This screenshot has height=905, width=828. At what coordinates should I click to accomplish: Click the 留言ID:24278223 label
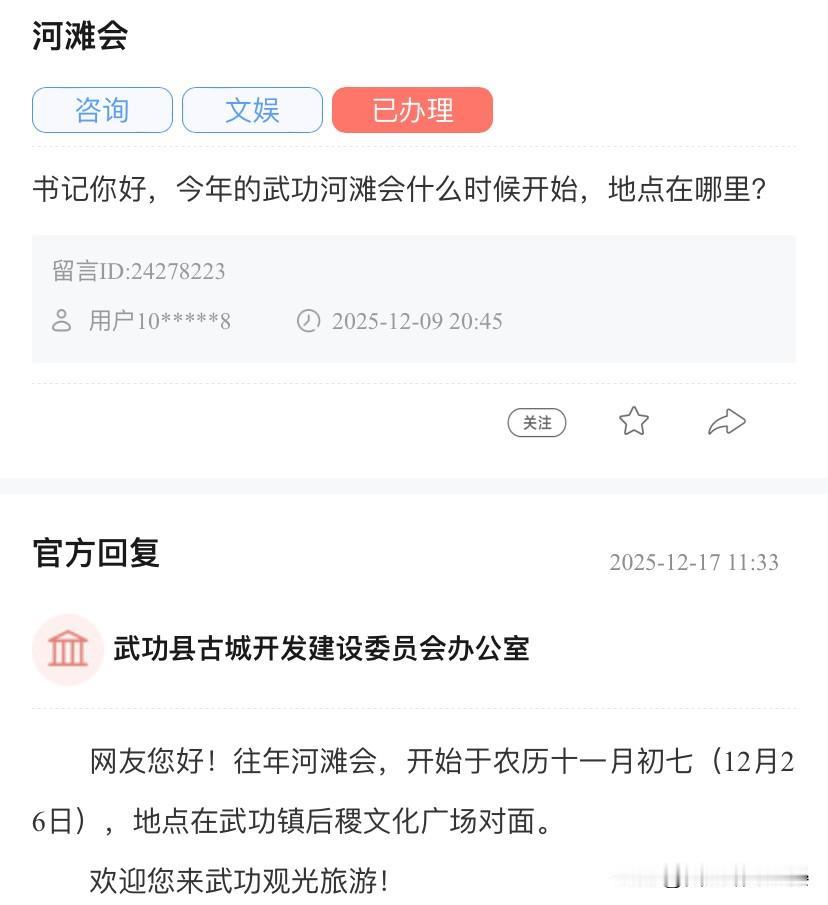[140, 271]
